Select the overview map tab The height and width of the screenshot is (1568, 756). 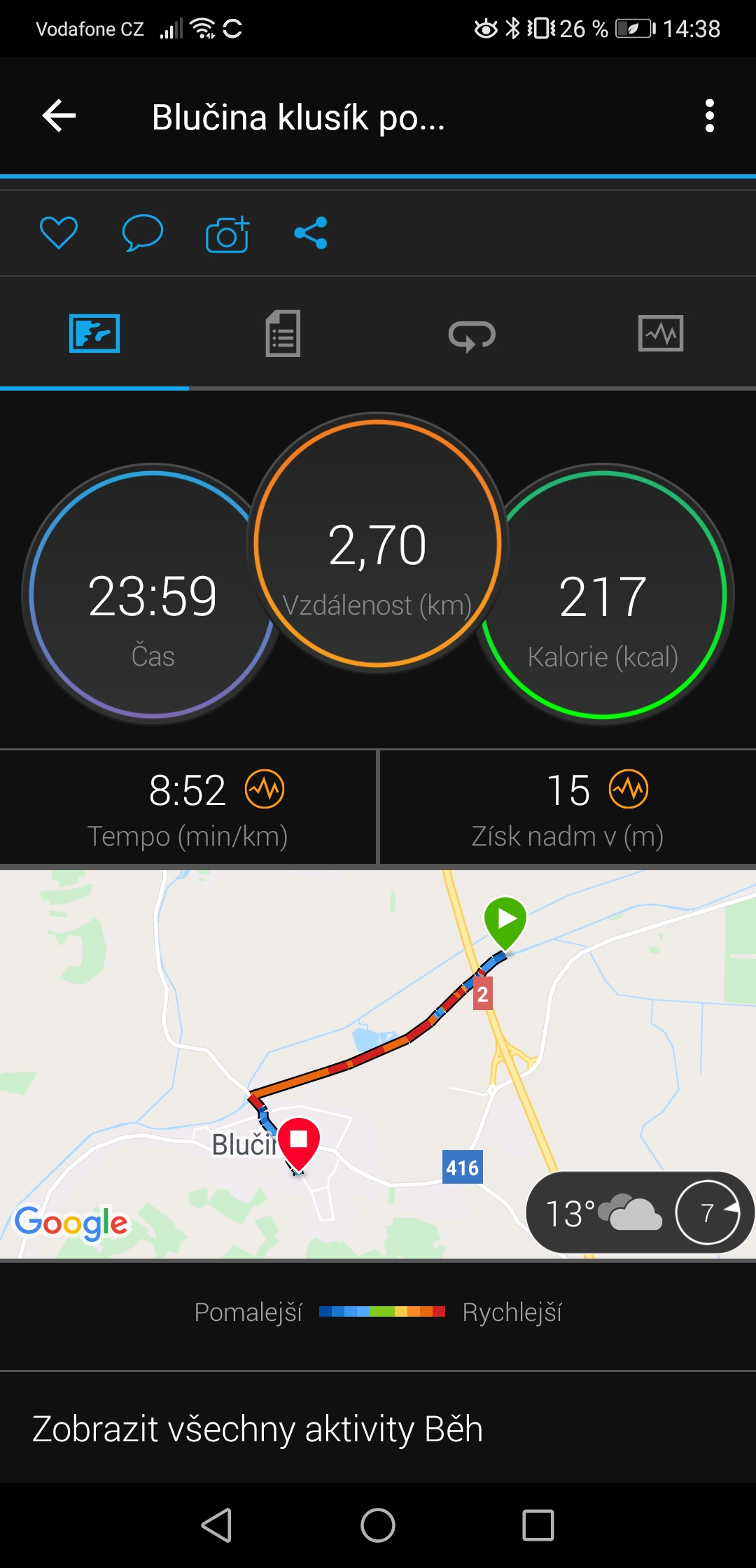[x=94, y=334]
